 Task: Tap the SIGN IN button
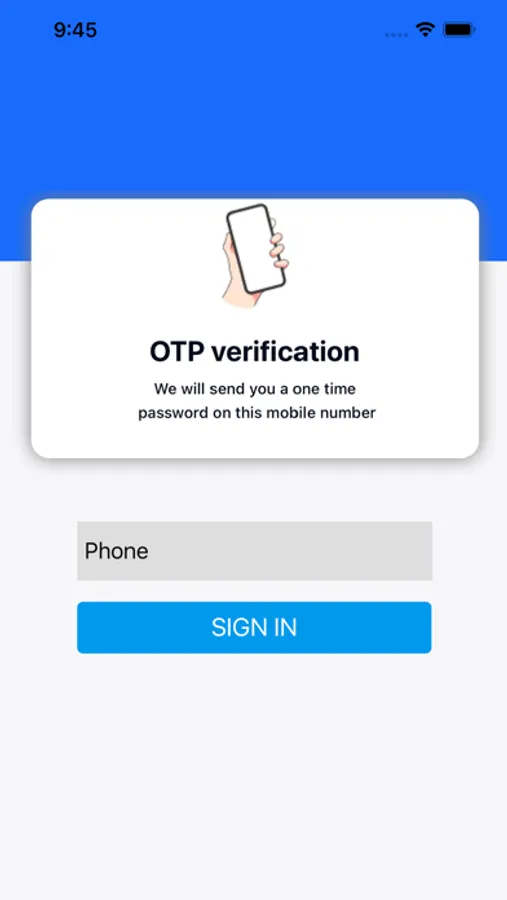pyautogui.click(x=254, y=627)
